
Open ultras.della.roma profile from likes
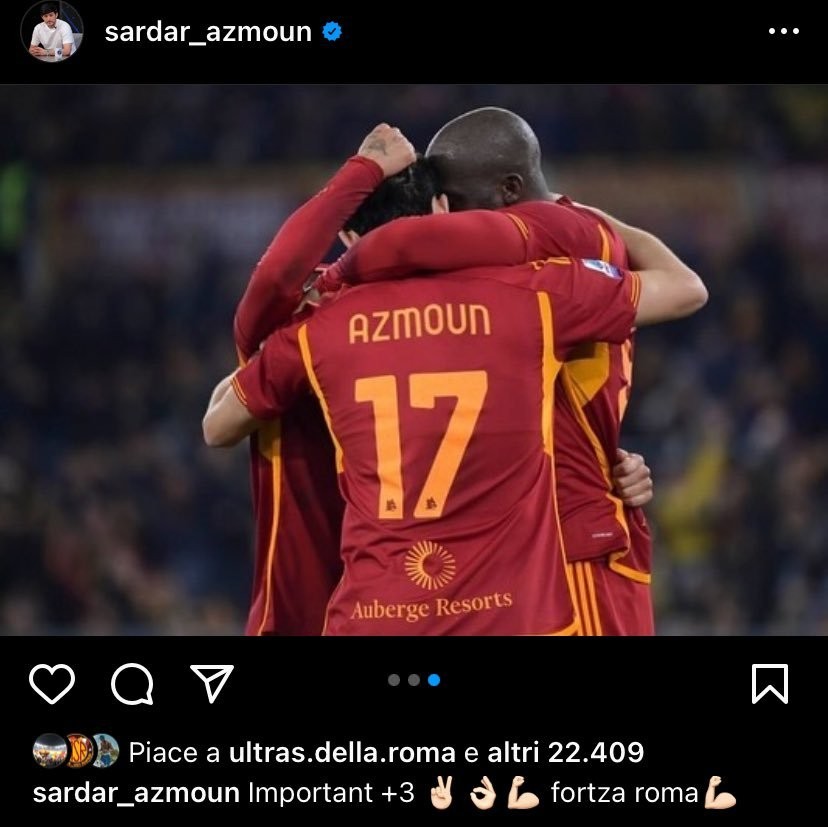point(339,752)
